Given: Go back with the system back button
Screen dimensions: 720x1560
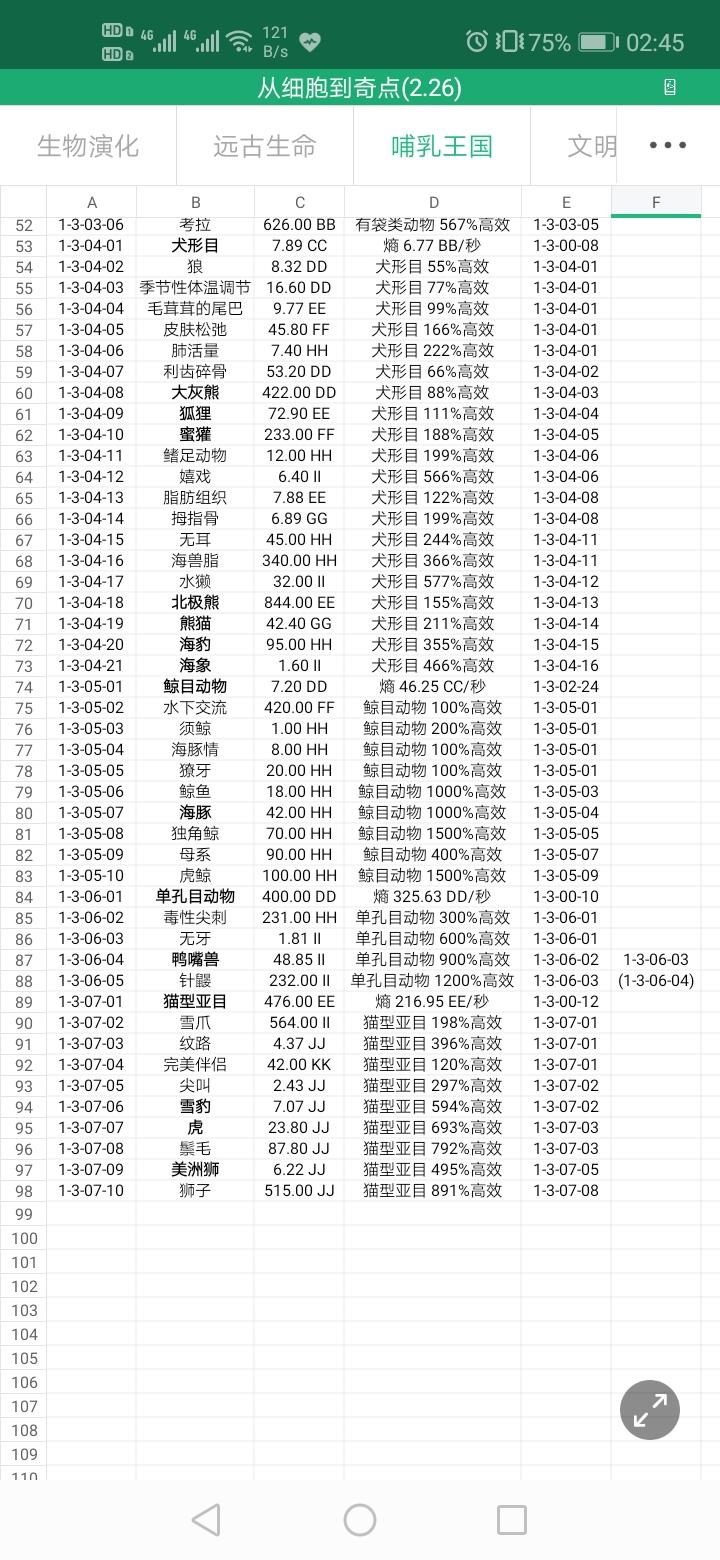Looking at the screenshot, I should click(x=206, y=1520).
